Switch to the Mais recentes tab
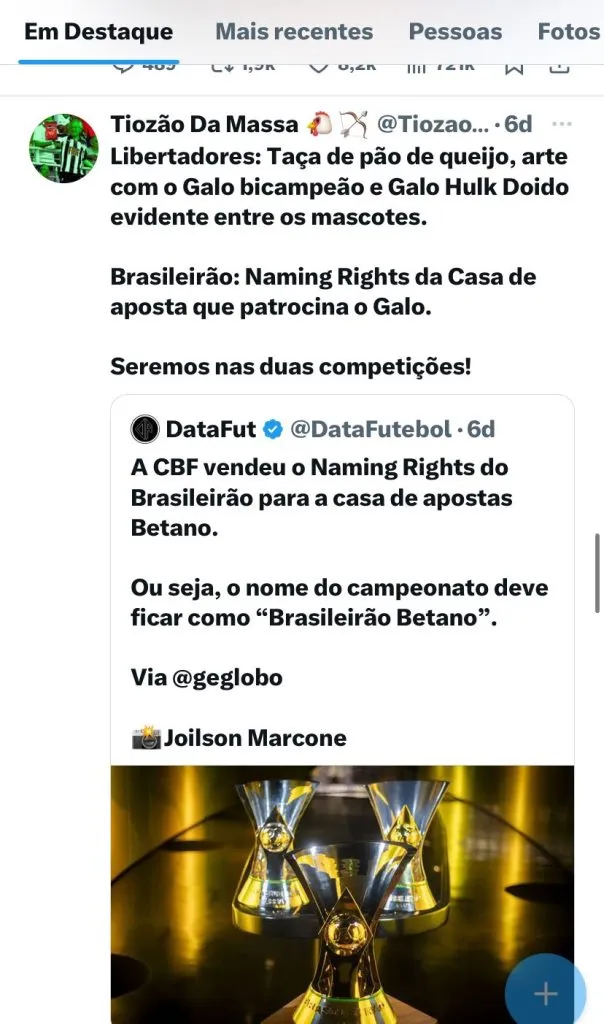This screenshot has width=604, height=1024. [x=294, y=32]
